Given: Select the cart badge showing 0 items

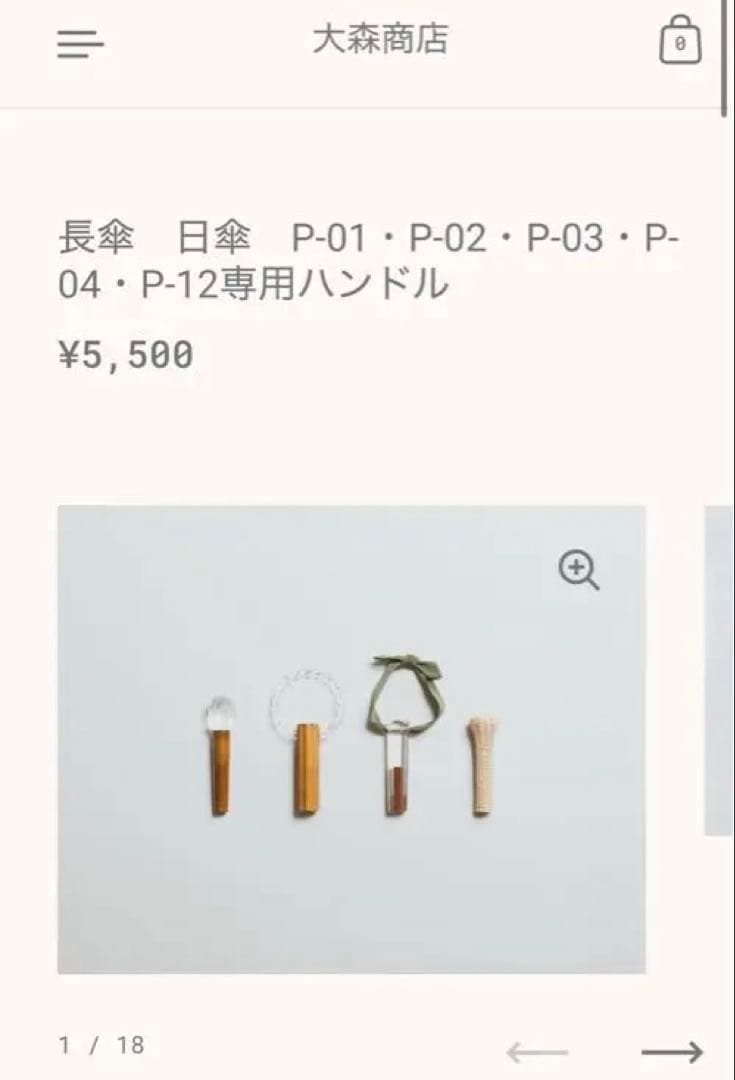Looking at the screenshot, I should (679, 44).
